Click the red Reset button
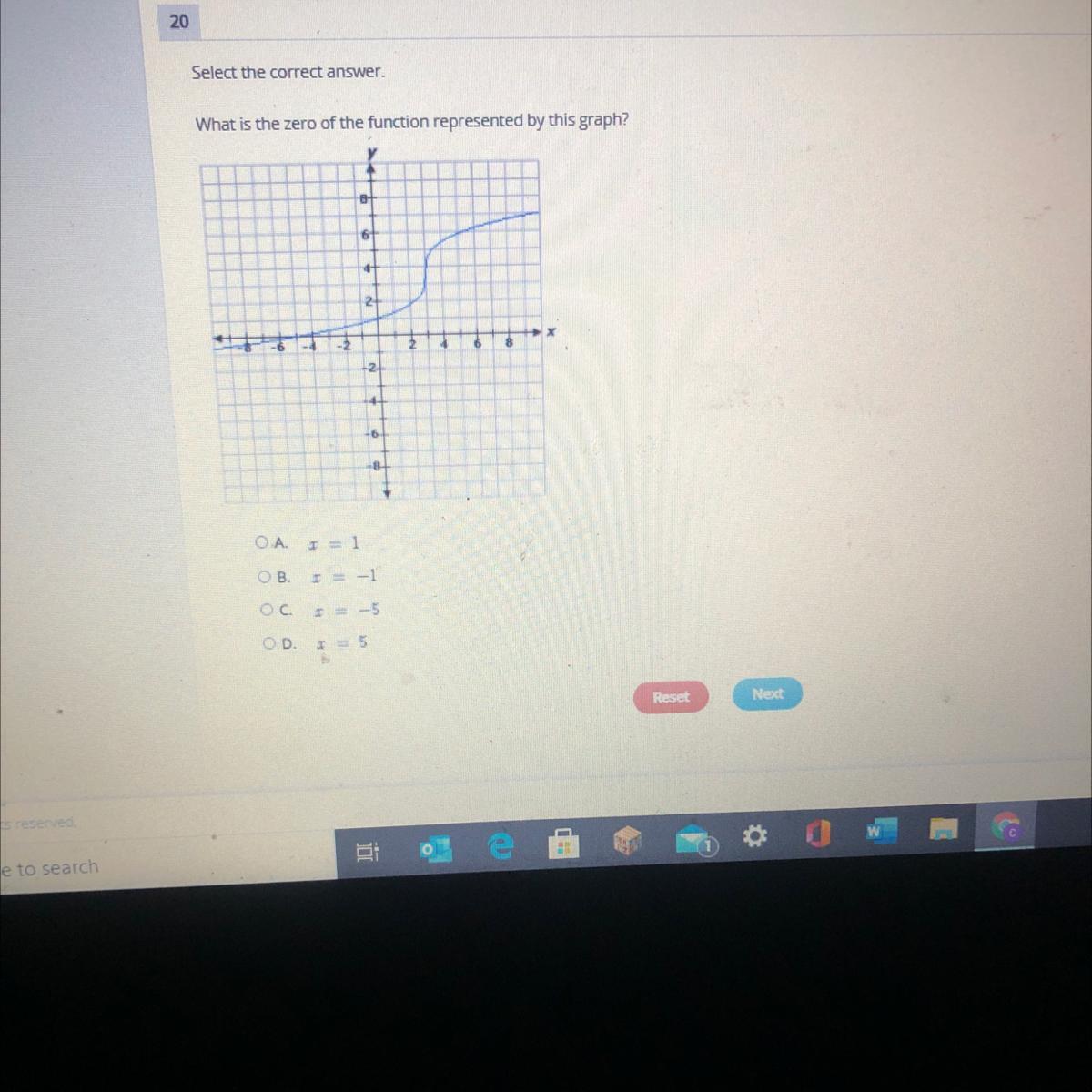Viewport: 1092px width, 1092px height. pyautogui.click(x=671, y=697)
